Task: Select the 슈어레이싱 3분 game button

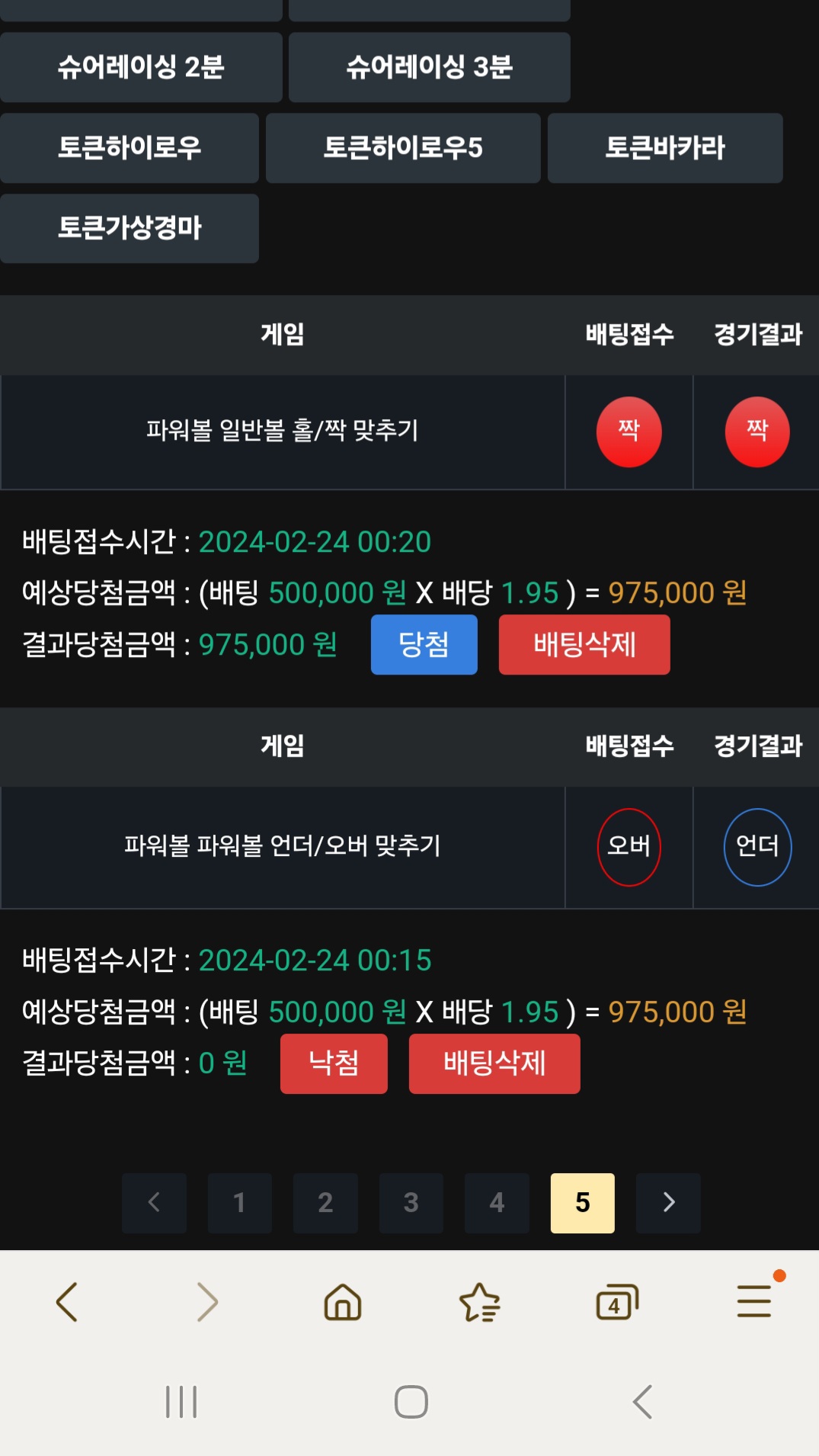Action: coord(430,67)
